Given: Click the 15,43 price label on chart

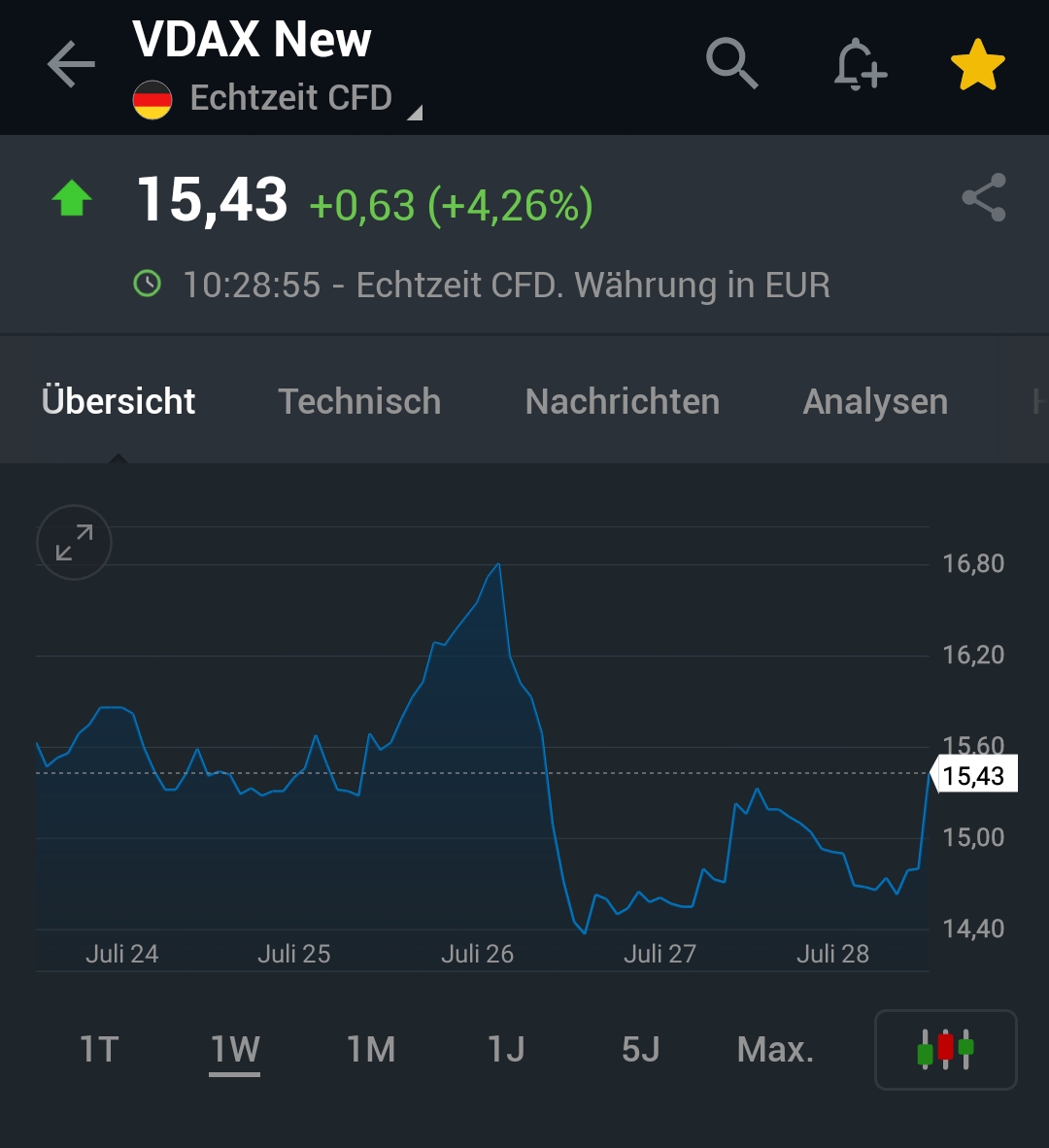Looking at the screenshot, I should coord(976,775).
